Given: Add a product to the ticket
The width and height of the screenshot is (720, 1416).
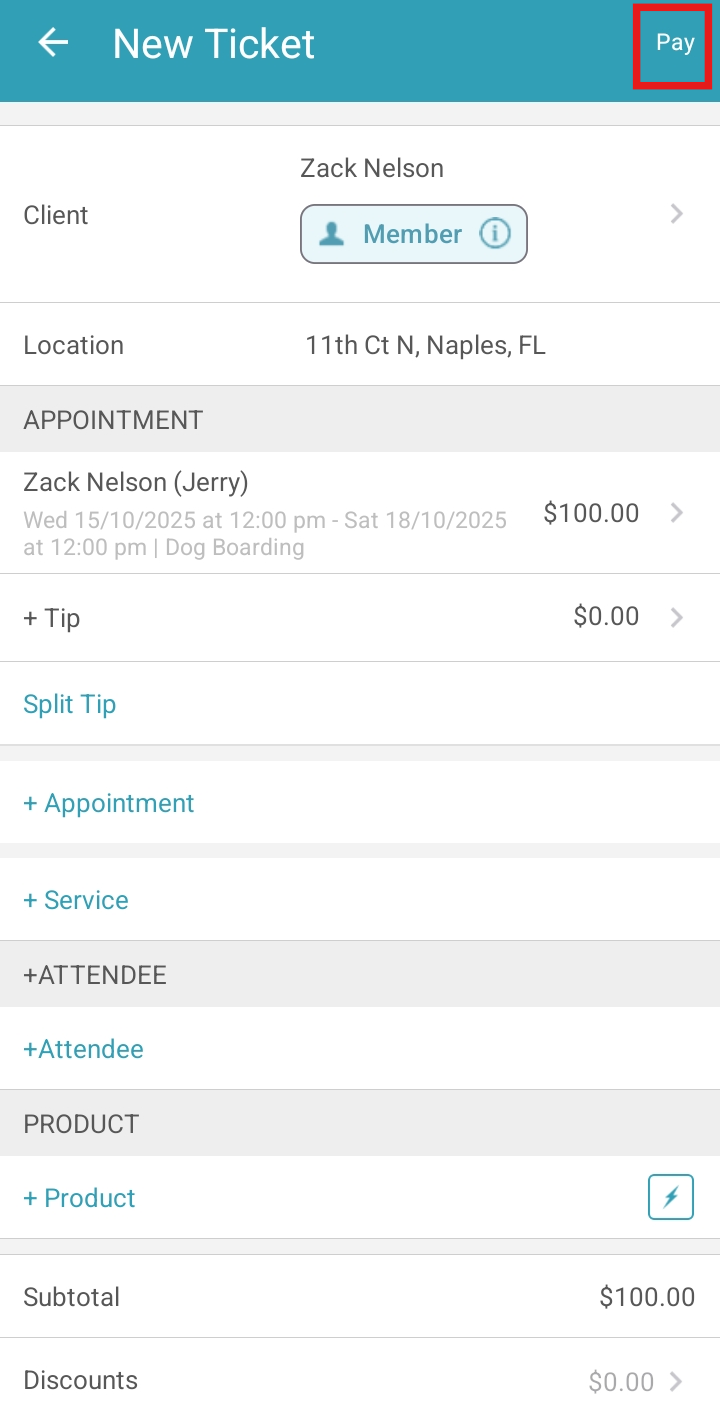Looking at the screenshot, I should [x=80, y=1198].
